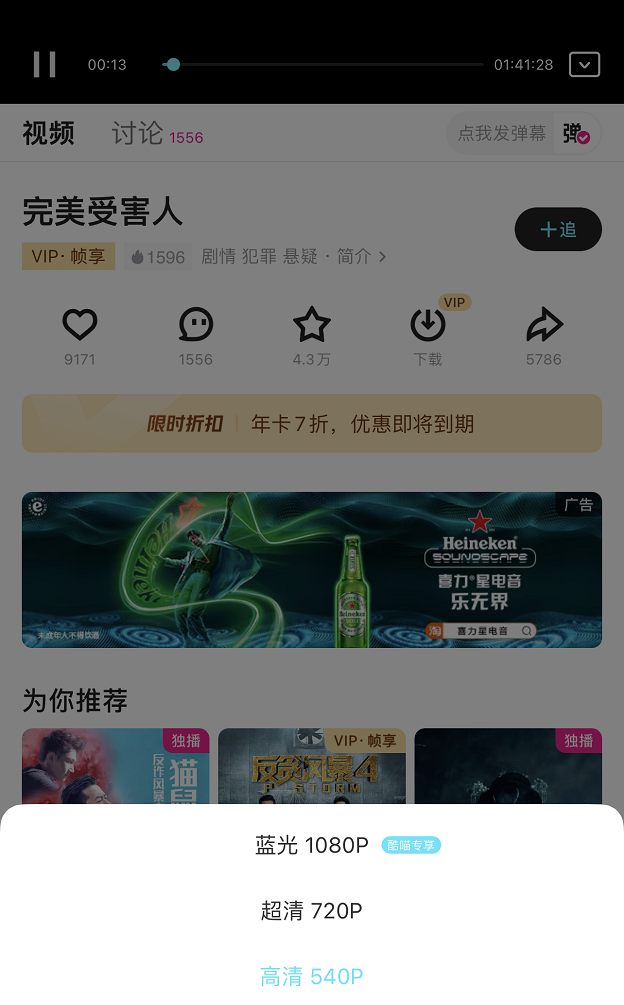
Task: Share the movie using the arrow icon
Action: click(544, 325)
